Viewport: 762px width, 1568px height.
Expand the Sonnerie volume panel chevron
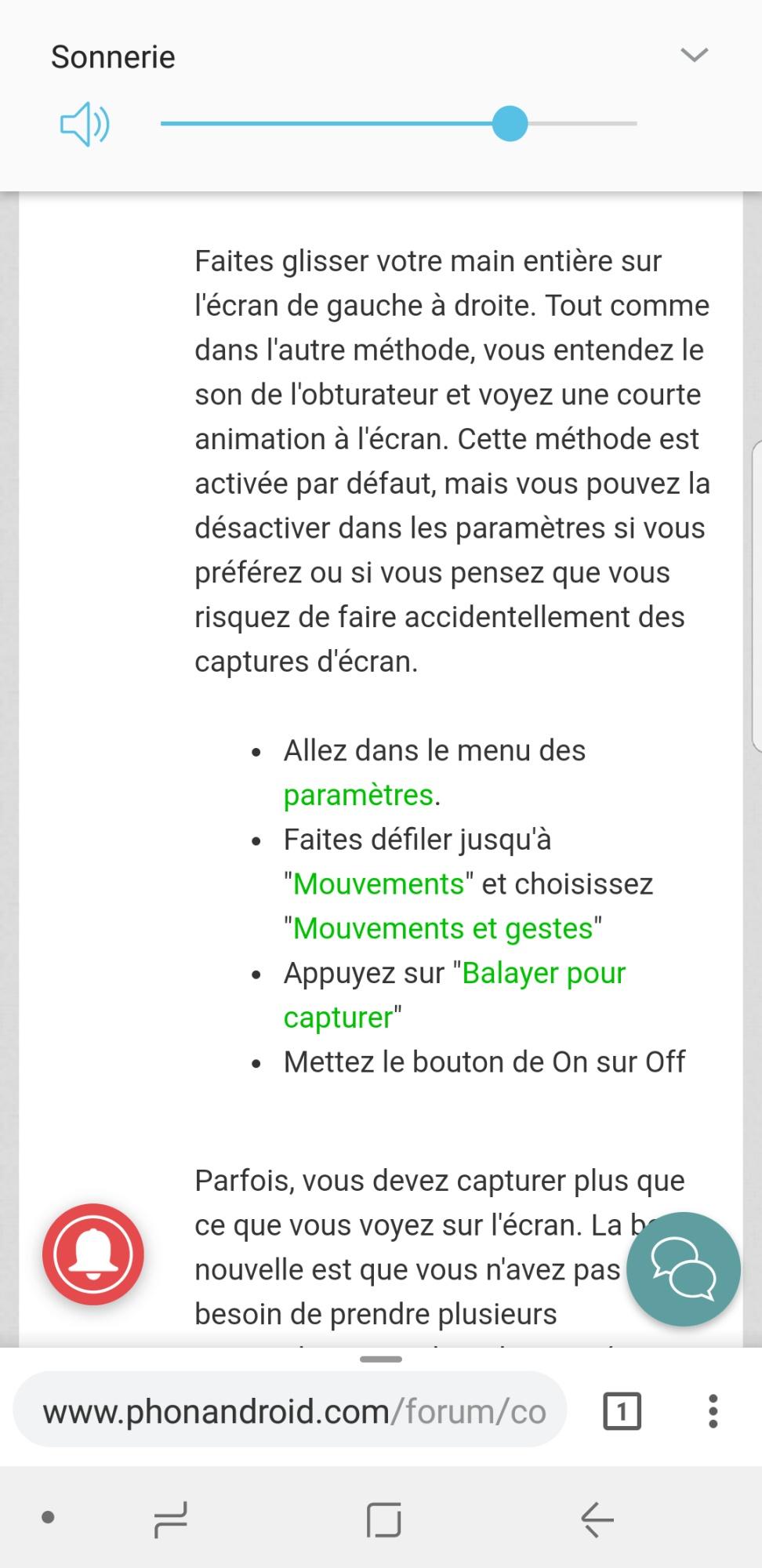[695, 55]
